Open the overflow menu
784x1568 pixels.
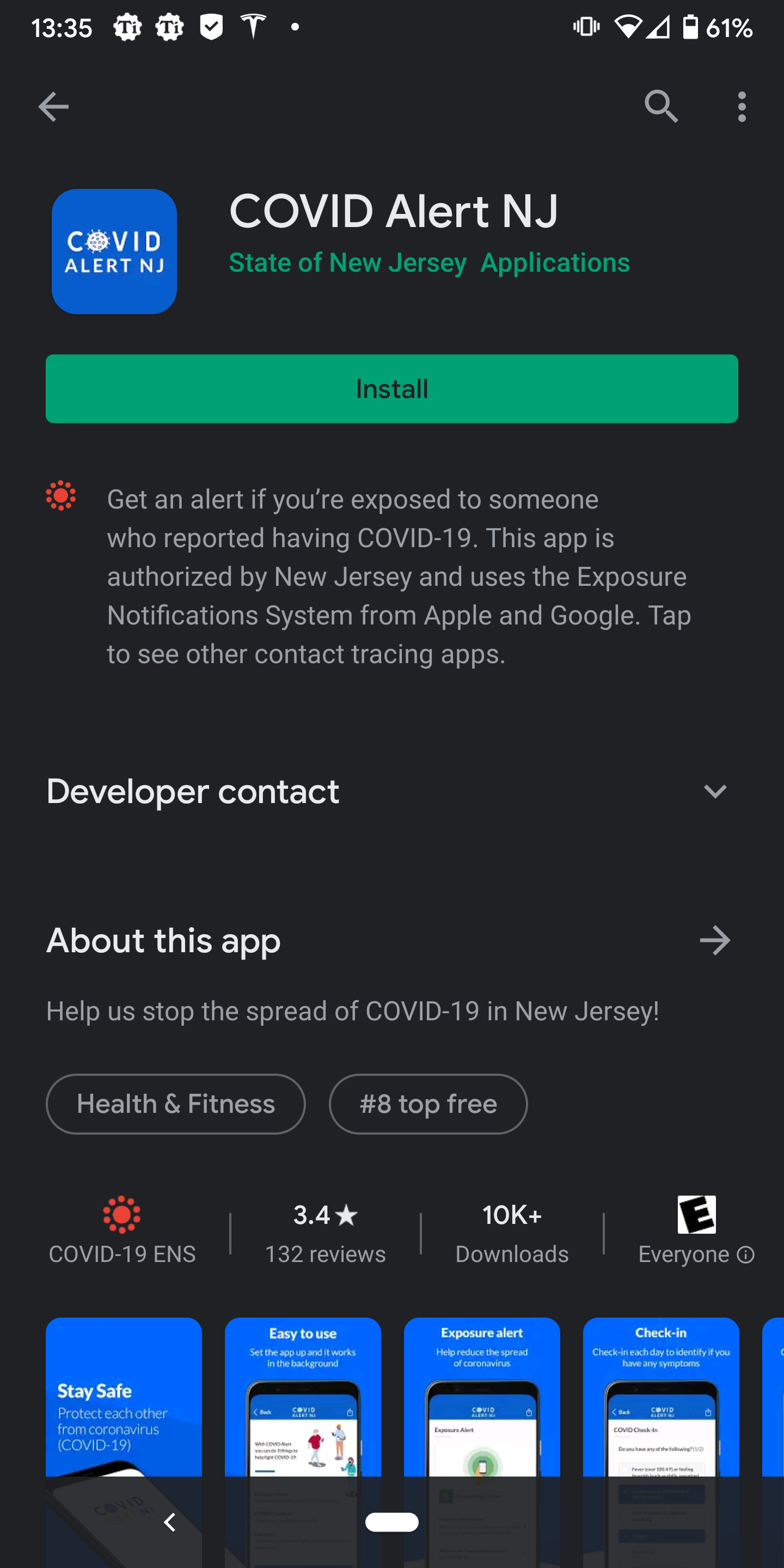tap(742, 107)
